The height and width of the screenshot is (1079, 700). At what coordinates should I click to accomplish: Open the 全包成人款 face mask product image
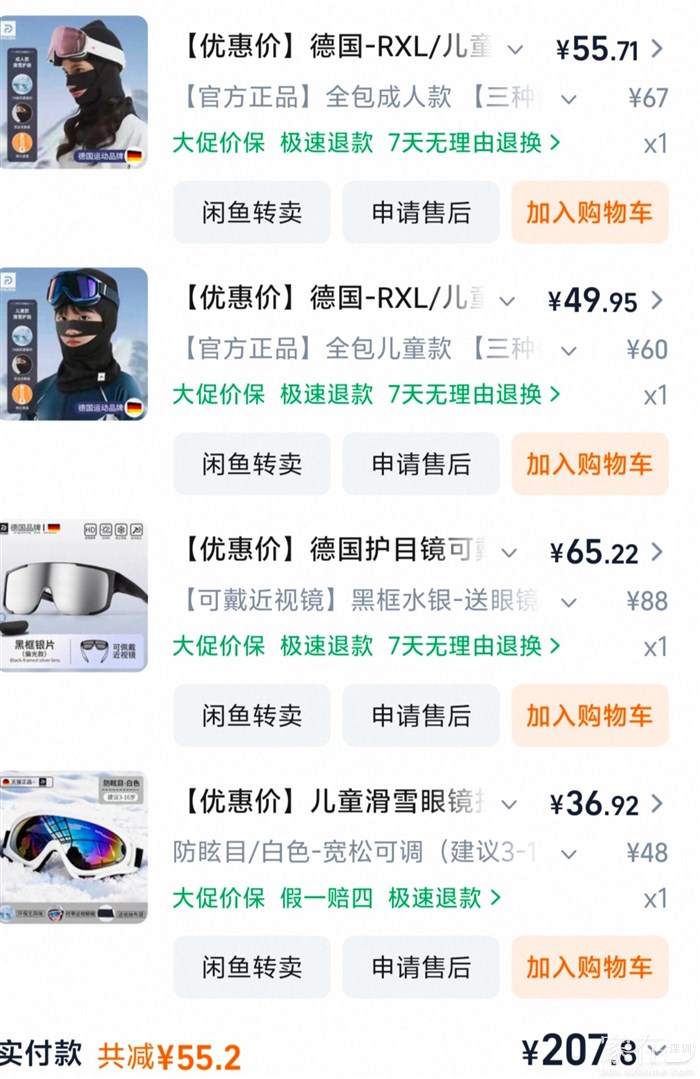(73, 92)
